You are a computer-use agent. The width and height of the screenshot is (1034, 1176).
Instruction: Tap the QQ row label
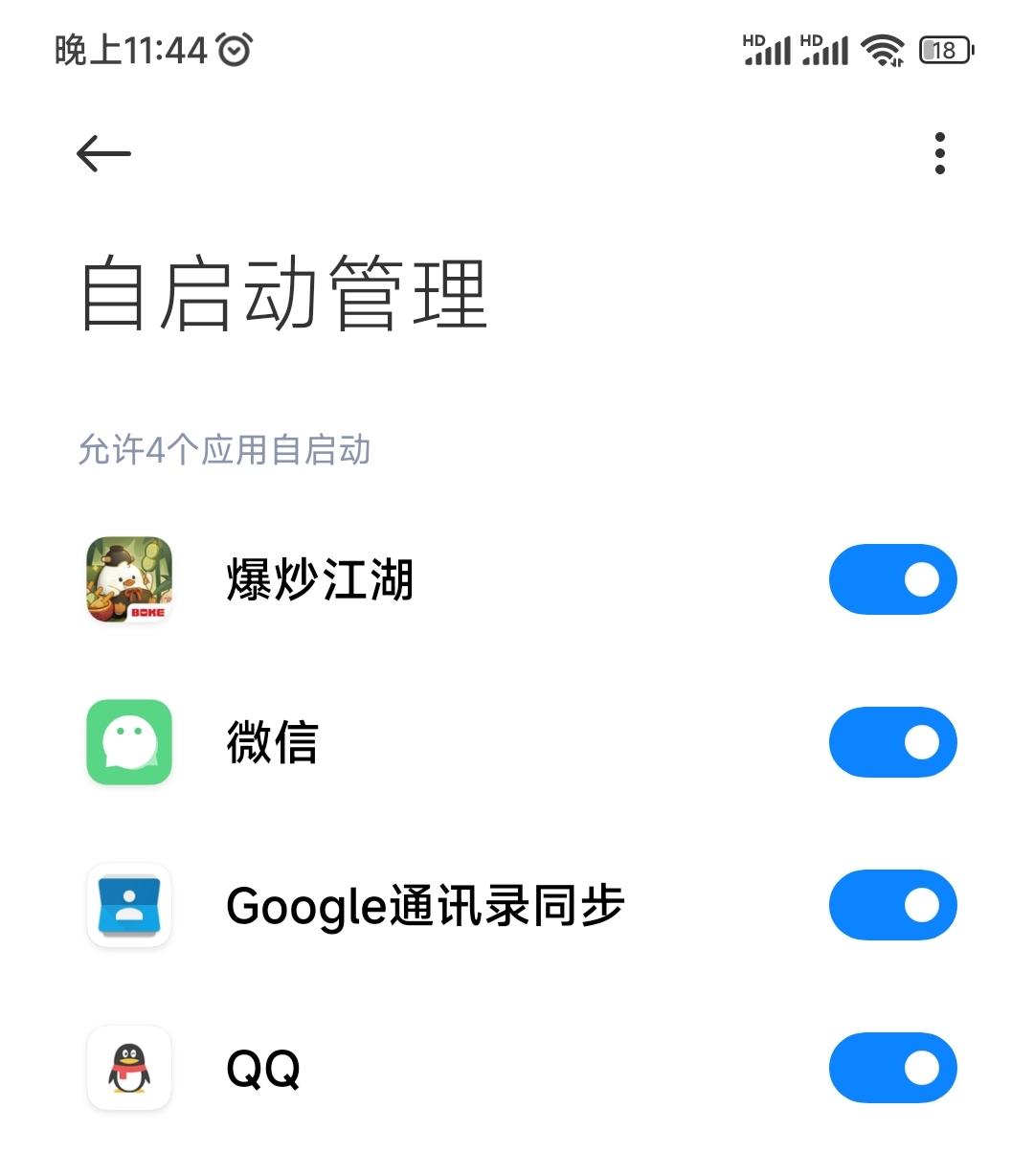[x=261, y=1069]
